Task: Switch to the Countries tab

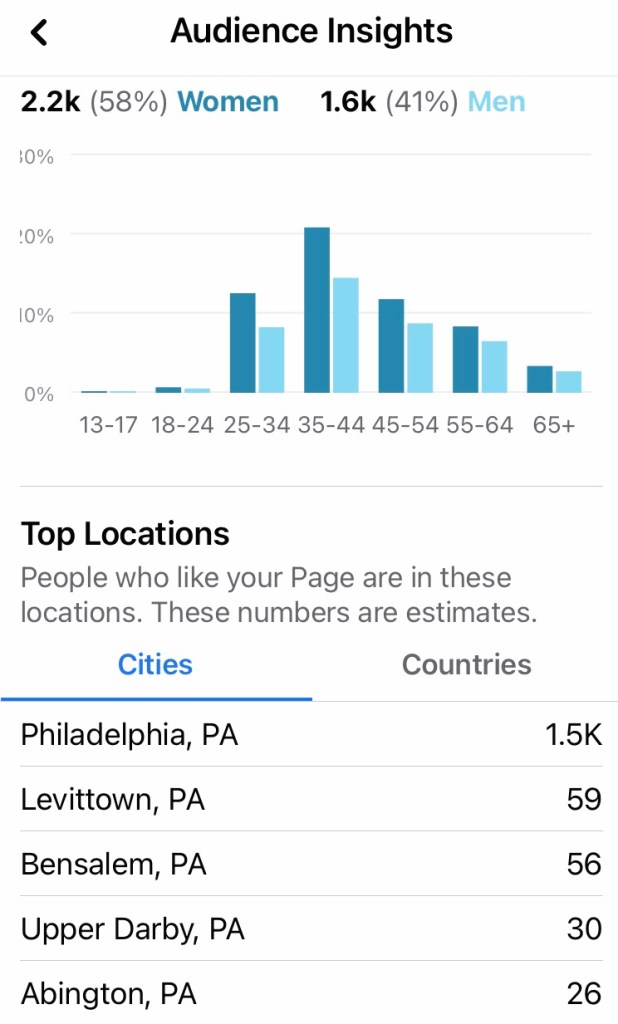Action: (x=466, y=665)
